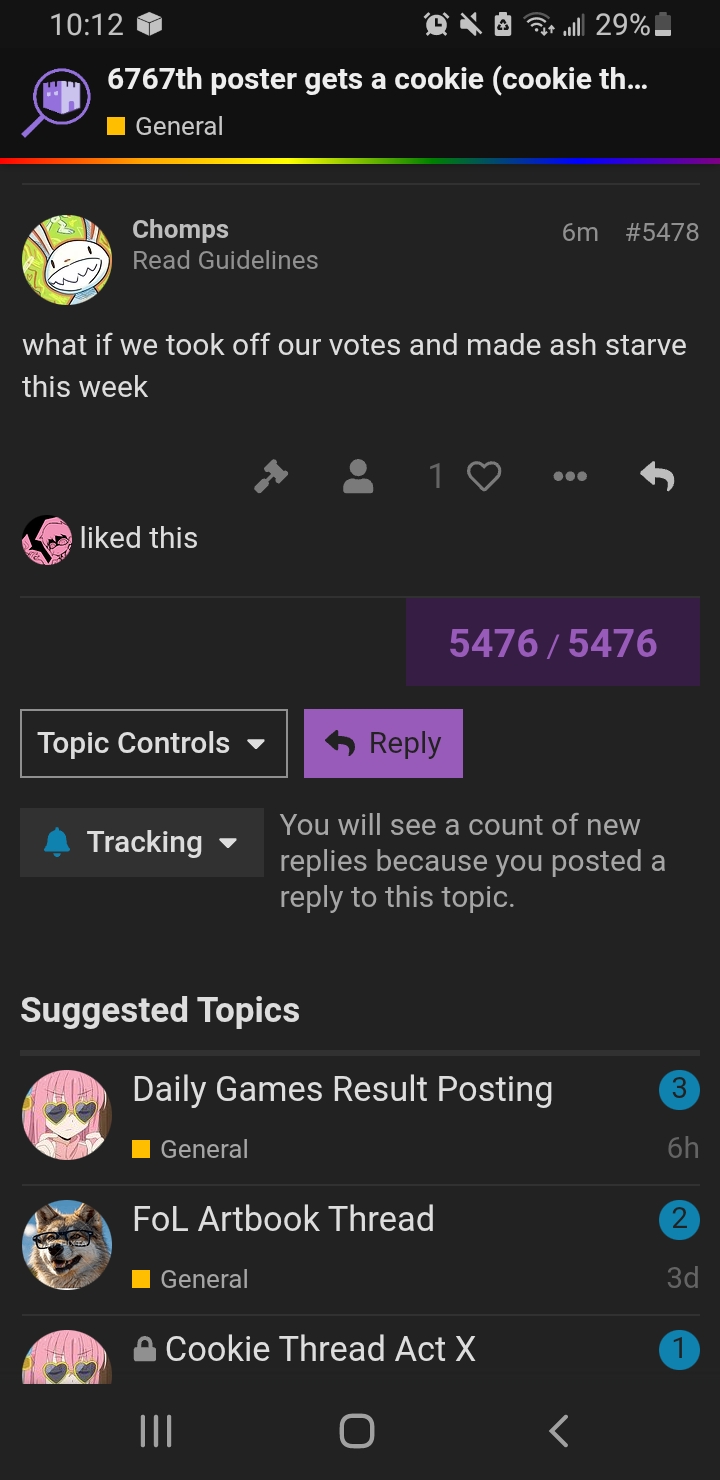Open the 5476 / 5476 post progress navigator
The image size is (720, 1480).
552,643
